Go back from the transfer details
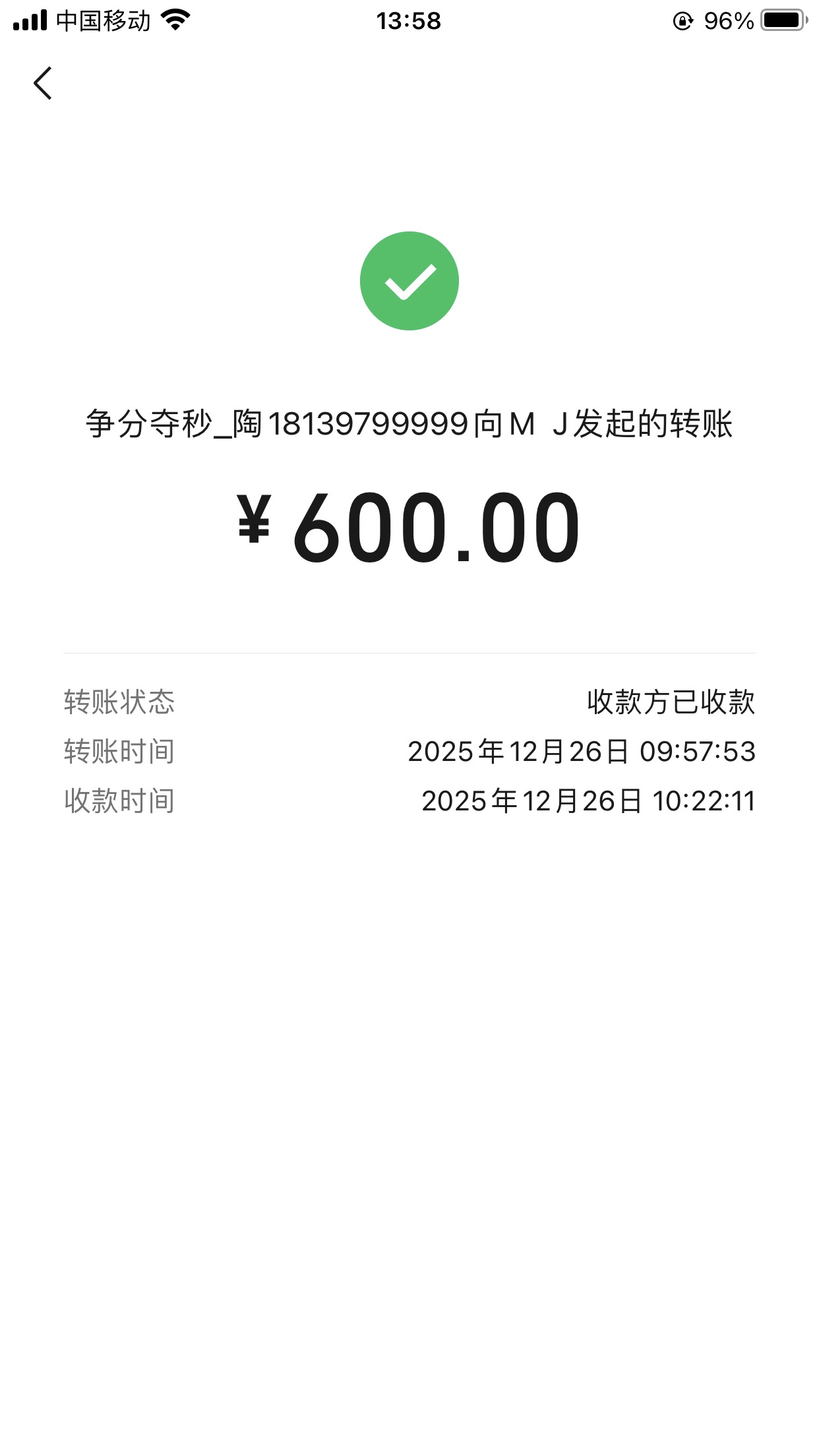Image resolution: width=819 pixels, height=1456 pixels. click(x=43, y=84)
